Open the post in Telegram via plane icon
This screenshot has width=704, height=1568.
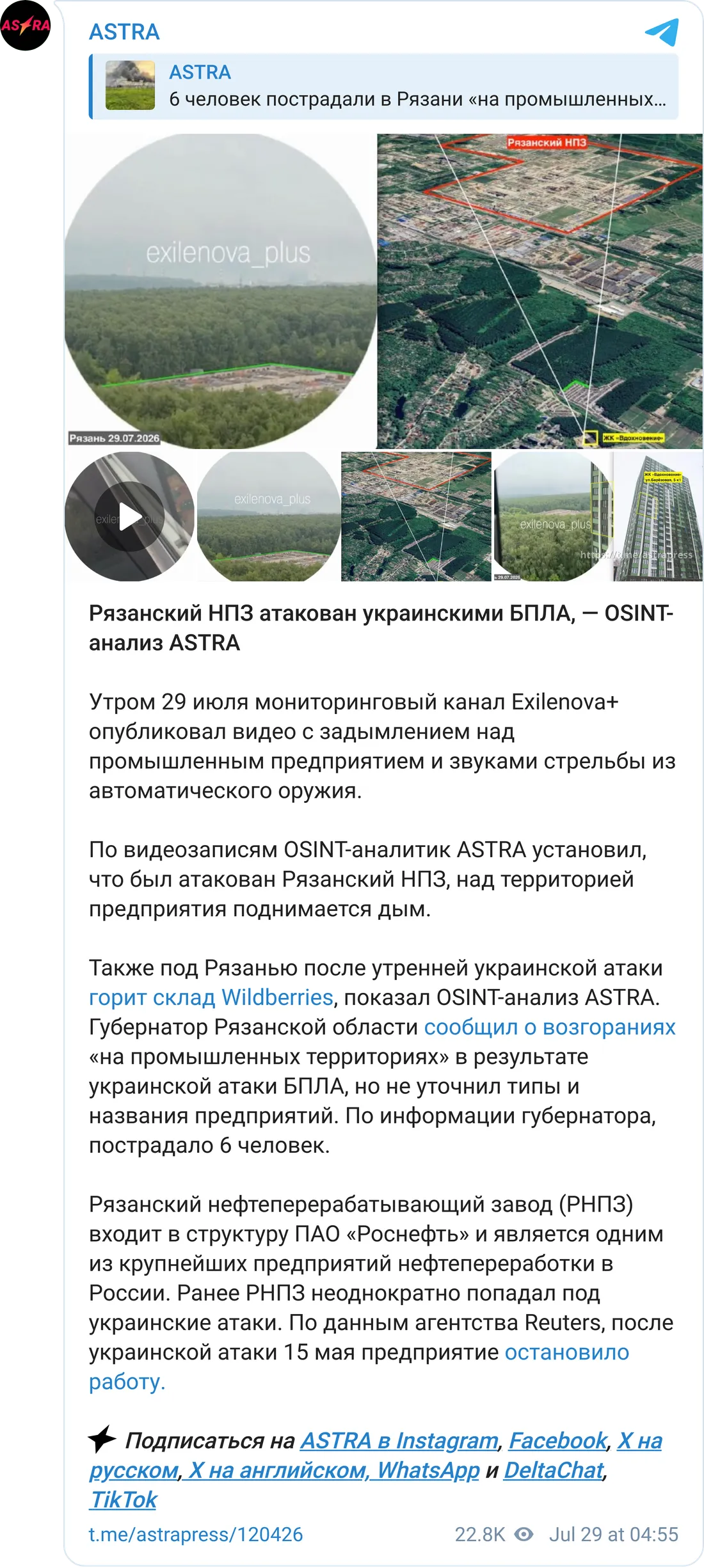(661, 32)
